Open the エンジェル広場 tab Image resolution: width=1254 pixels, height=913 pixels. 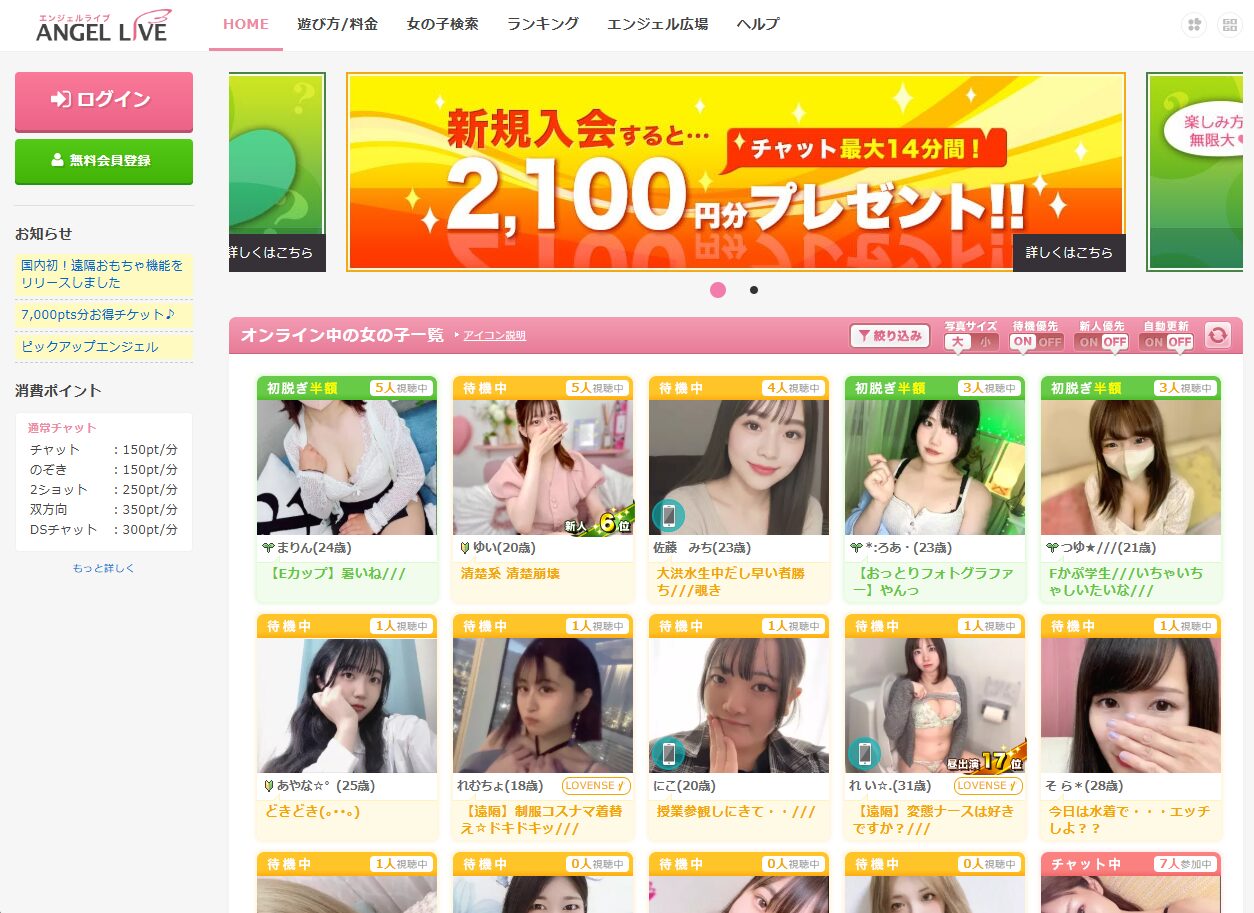click(657, 24)
